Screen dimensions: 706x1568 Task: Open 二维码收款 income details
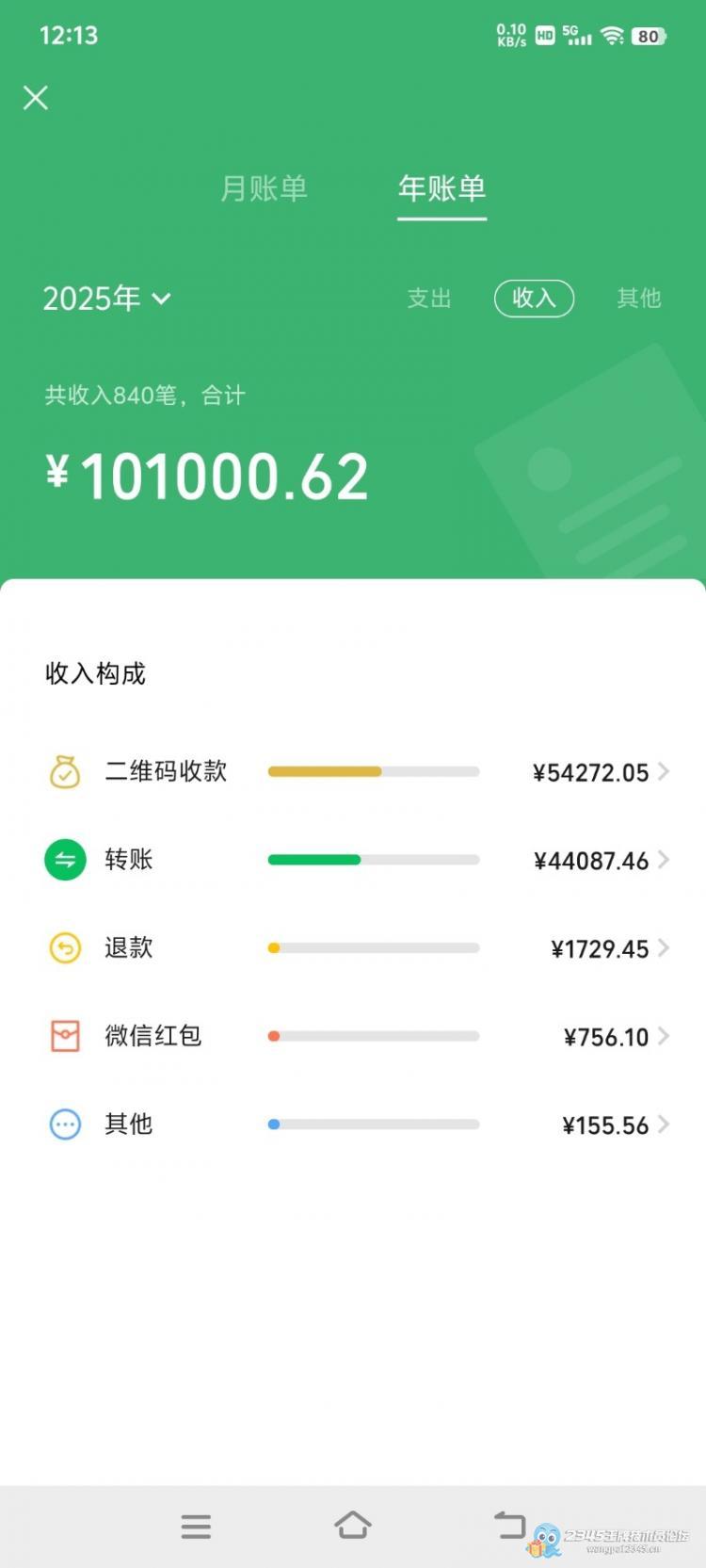pyautogui.click(x=358, y=772)
